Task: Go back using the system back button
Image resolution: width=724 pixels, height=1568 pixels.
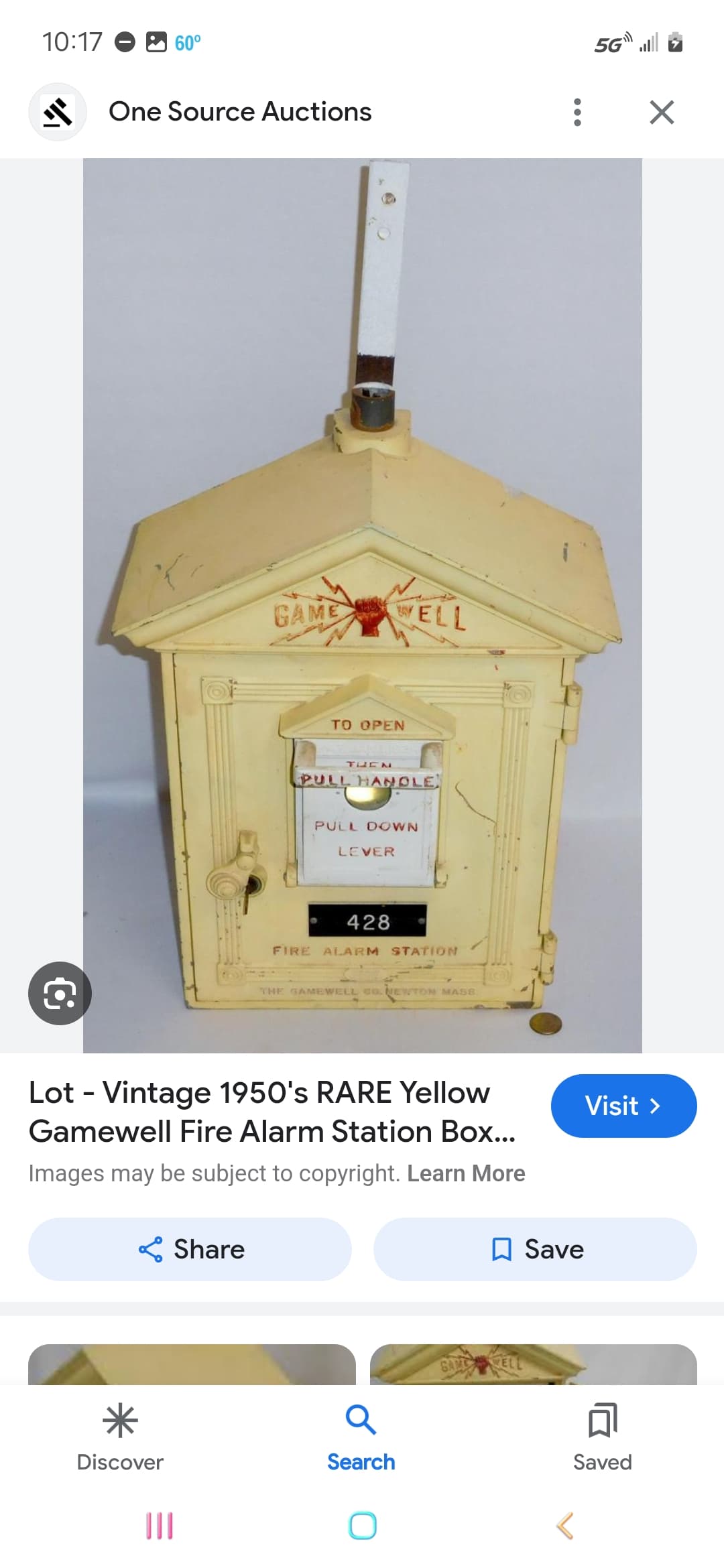Action: (565, 1526)
